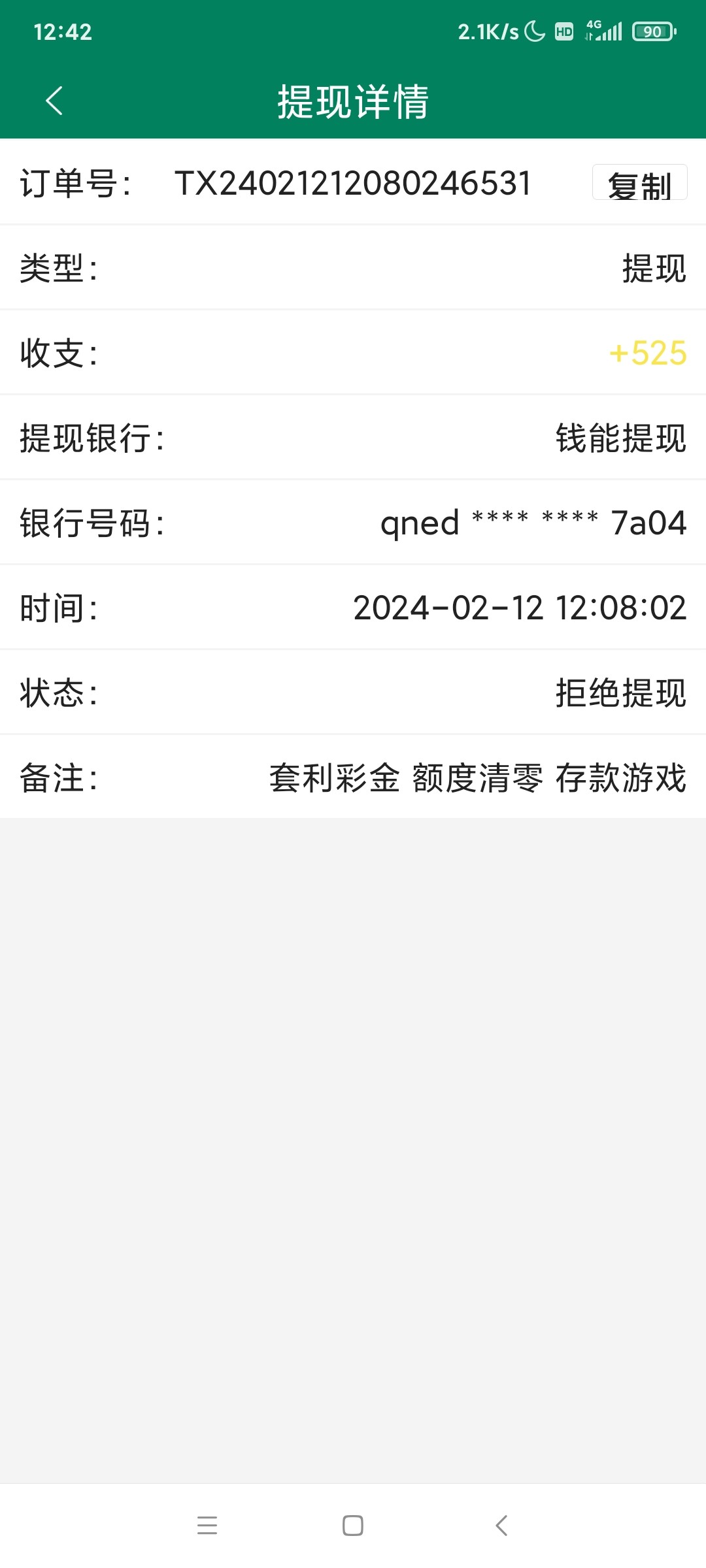Go to the system home screen
Screen dimensions: 706x1568
click(x=353, y=1525)
